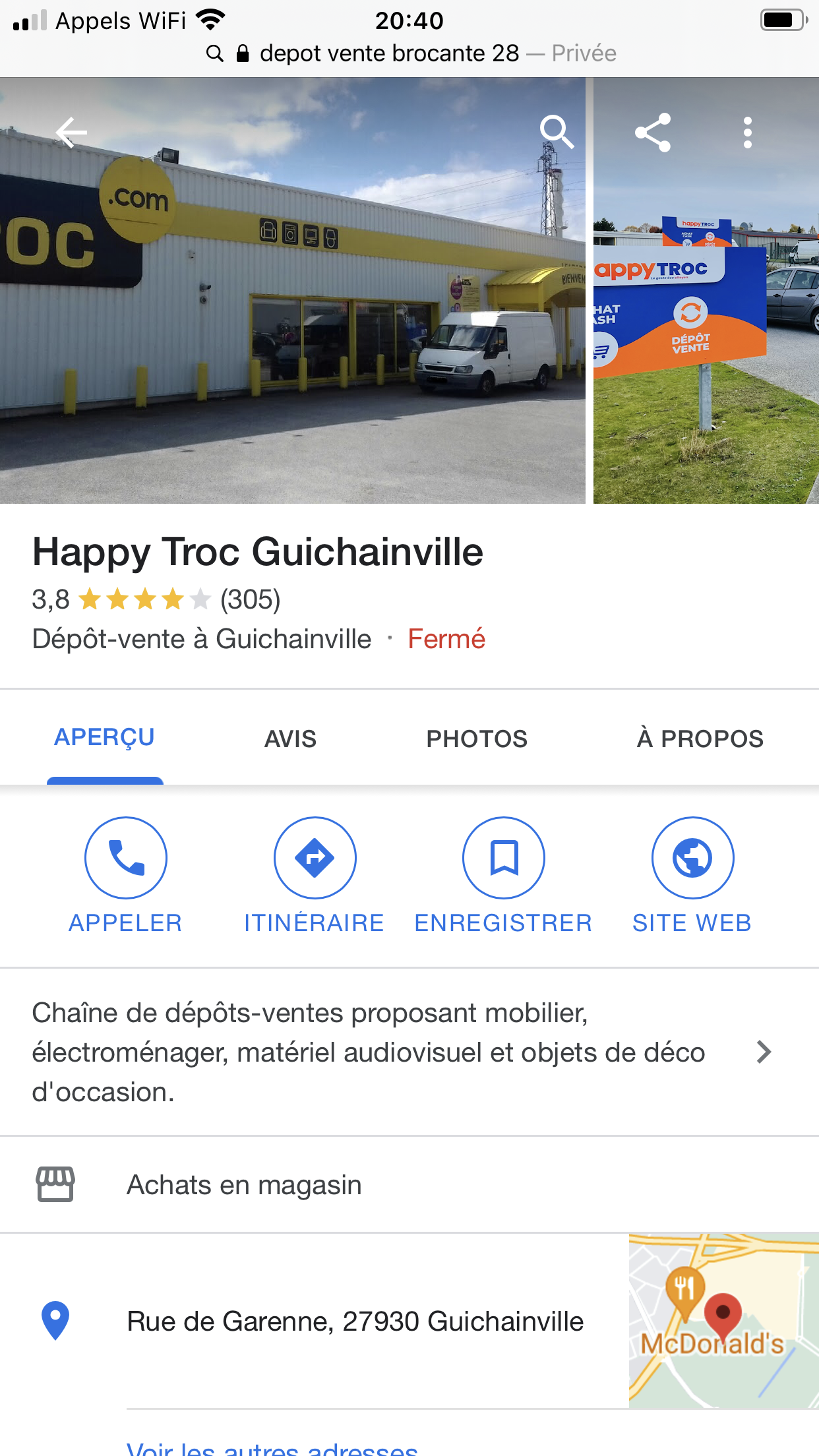Open the search magnifier icon
The height and width of the screenshot is (1456, 819).
click(x=557, y=133)
